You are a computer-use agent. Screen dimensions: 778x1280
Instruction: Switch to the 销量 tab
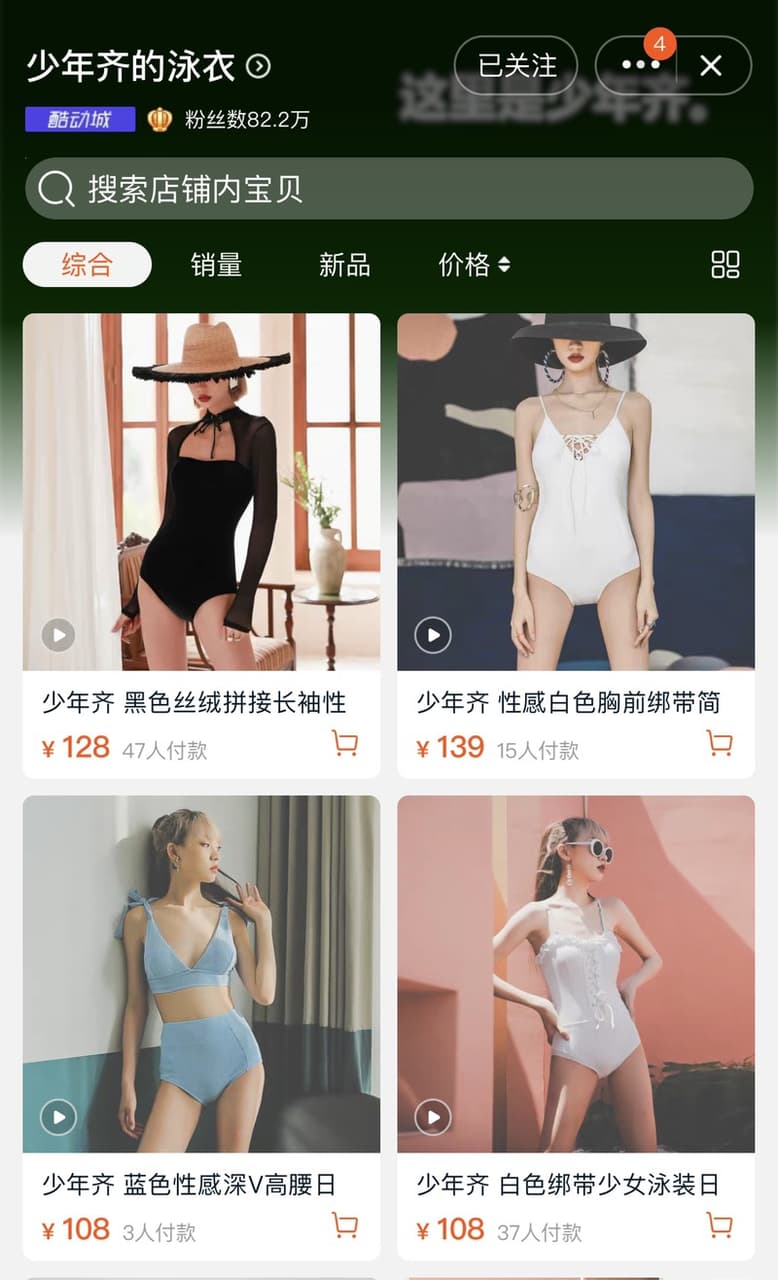pyautogui.click(x=216, y=265)
